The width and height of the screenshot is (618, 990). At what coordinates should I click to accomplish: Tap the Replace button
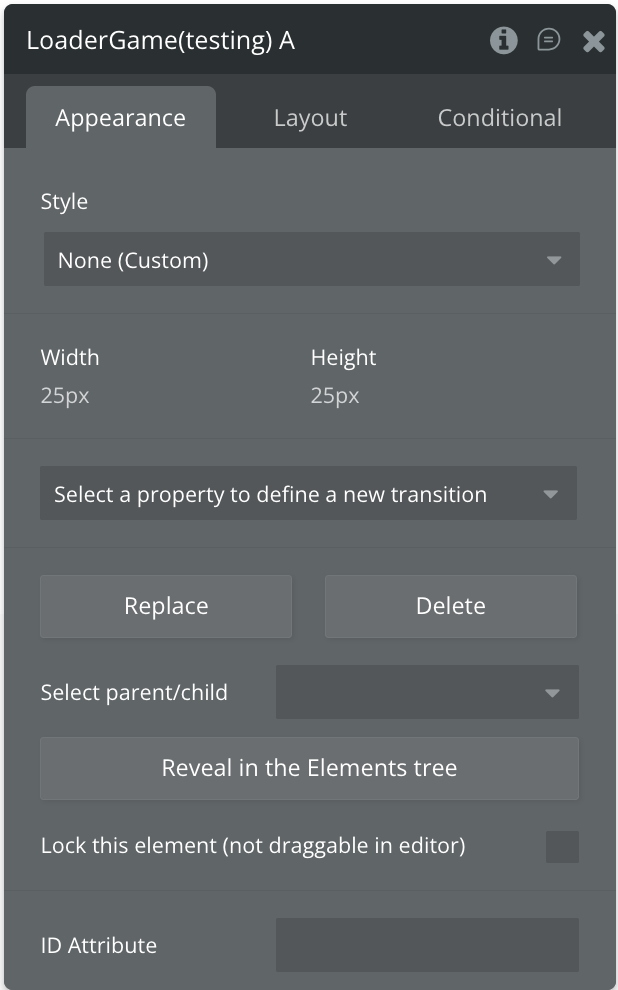coord(166,606)
